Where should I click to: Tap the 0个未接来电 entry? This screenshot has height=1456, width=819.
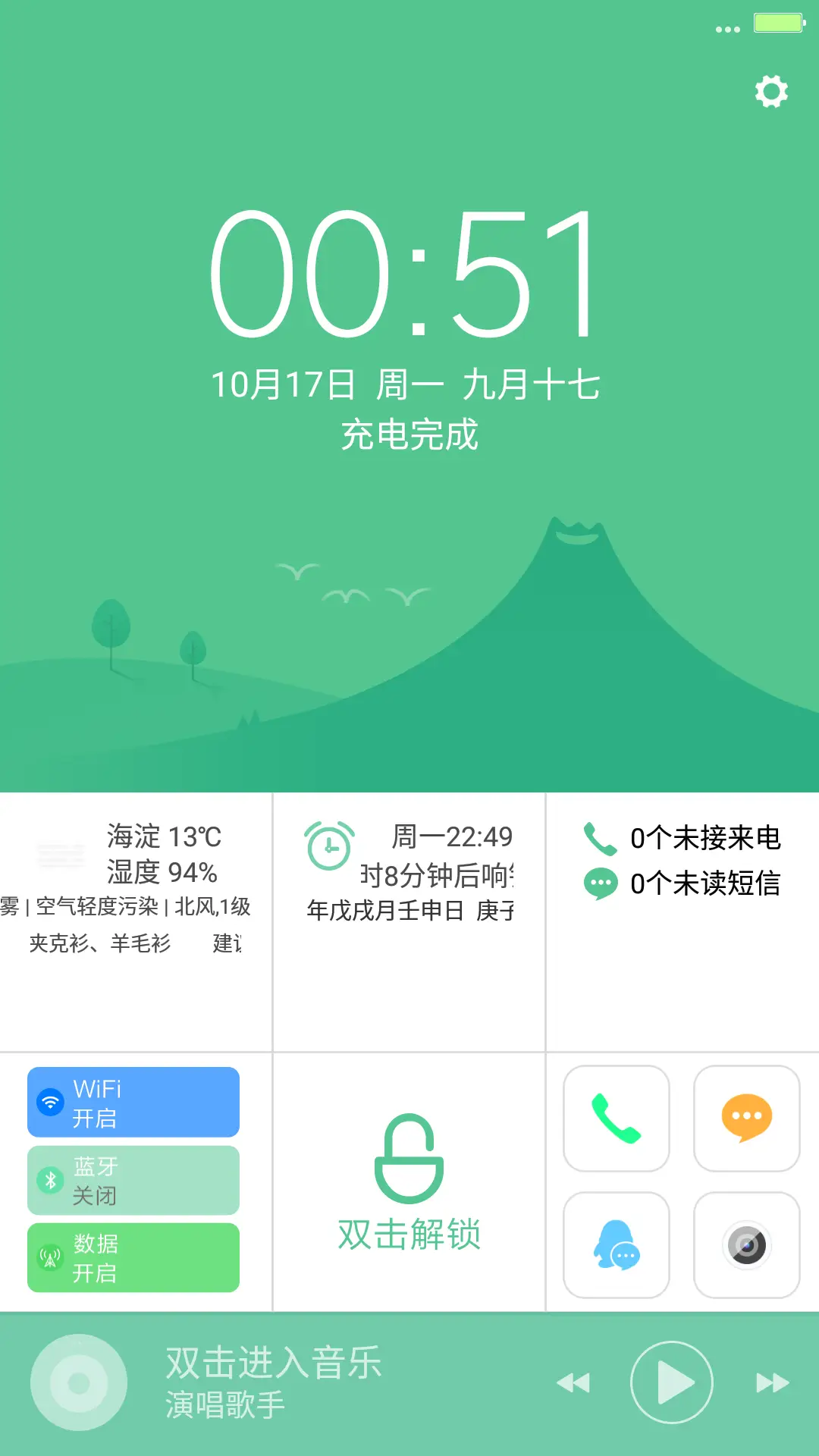coord(705,837)
